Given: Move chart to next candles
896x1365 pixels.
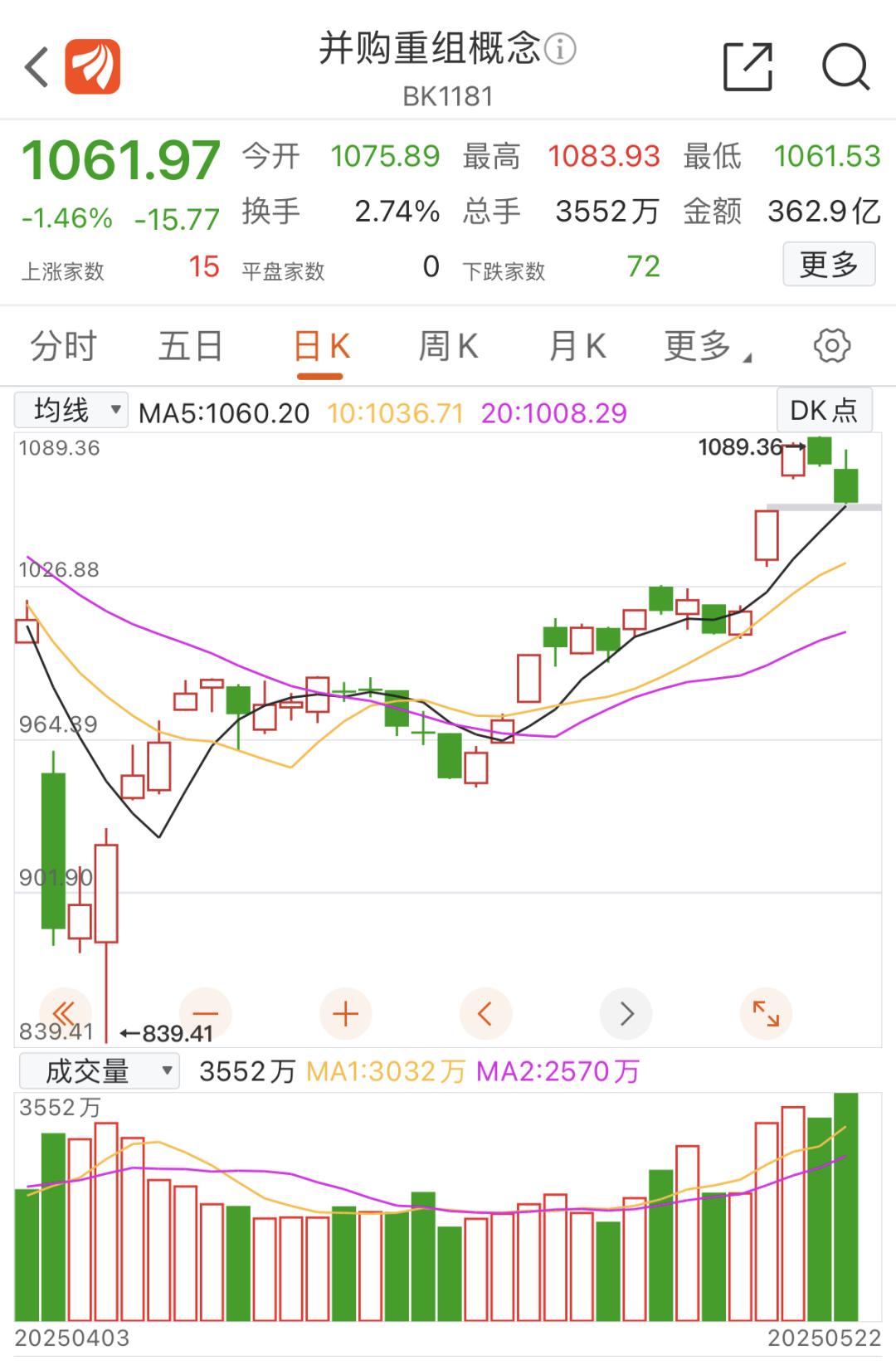Looking at the screenshot, I should (x=626, y=1013).
